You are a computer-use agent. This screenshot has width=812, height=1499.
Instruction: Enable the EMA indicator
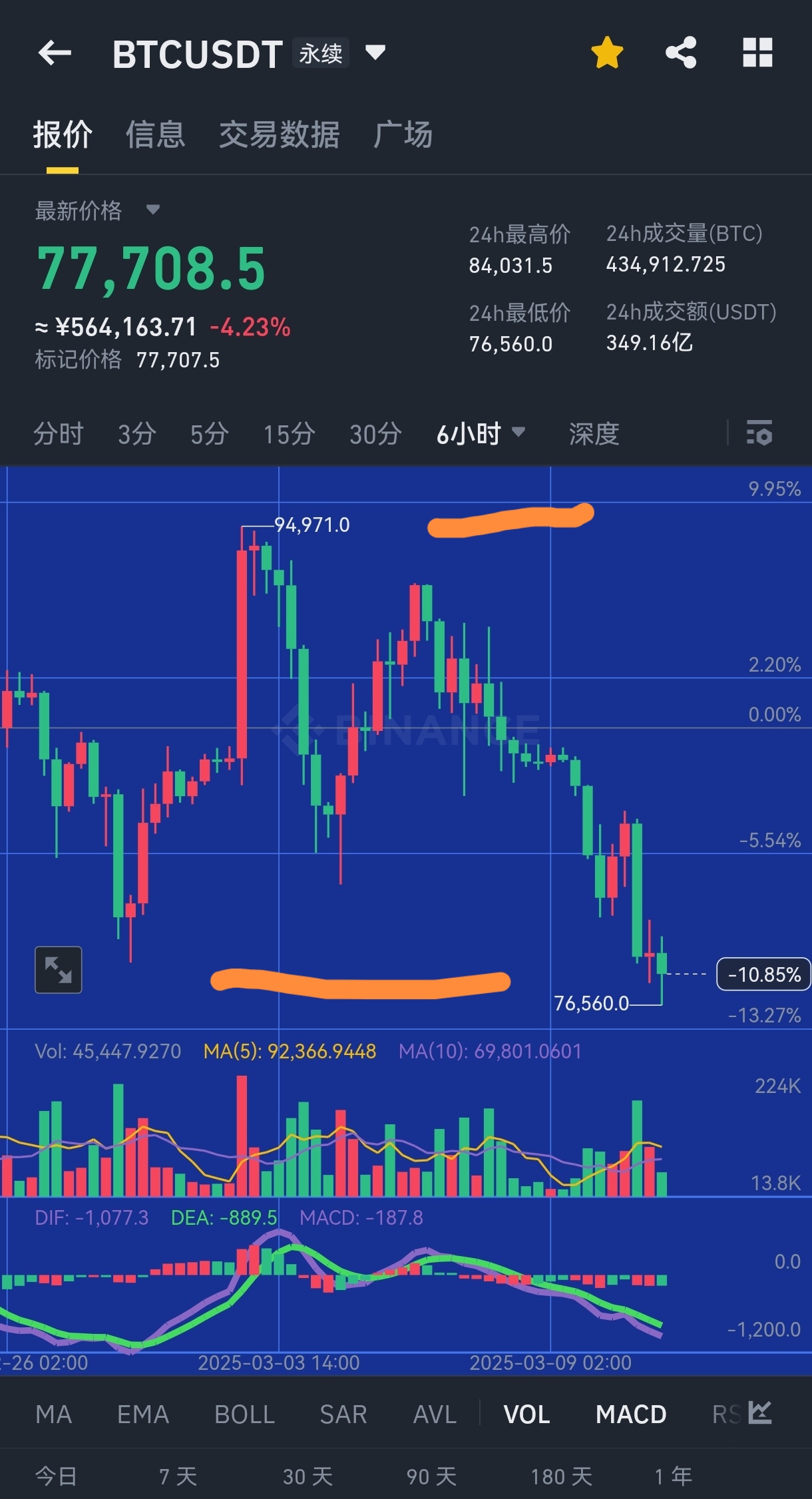[143, 1414]
